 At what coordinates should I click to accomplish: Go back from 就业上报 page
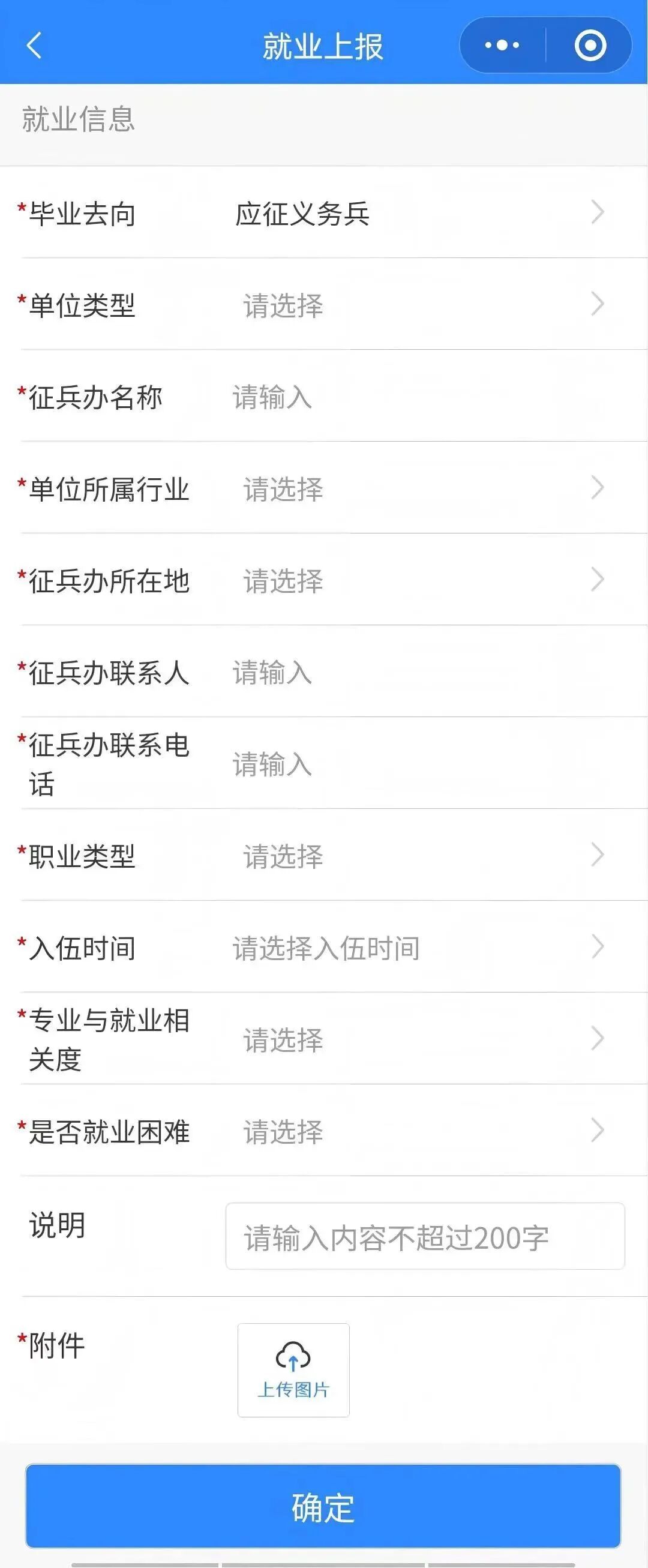[x=34, y=46]
